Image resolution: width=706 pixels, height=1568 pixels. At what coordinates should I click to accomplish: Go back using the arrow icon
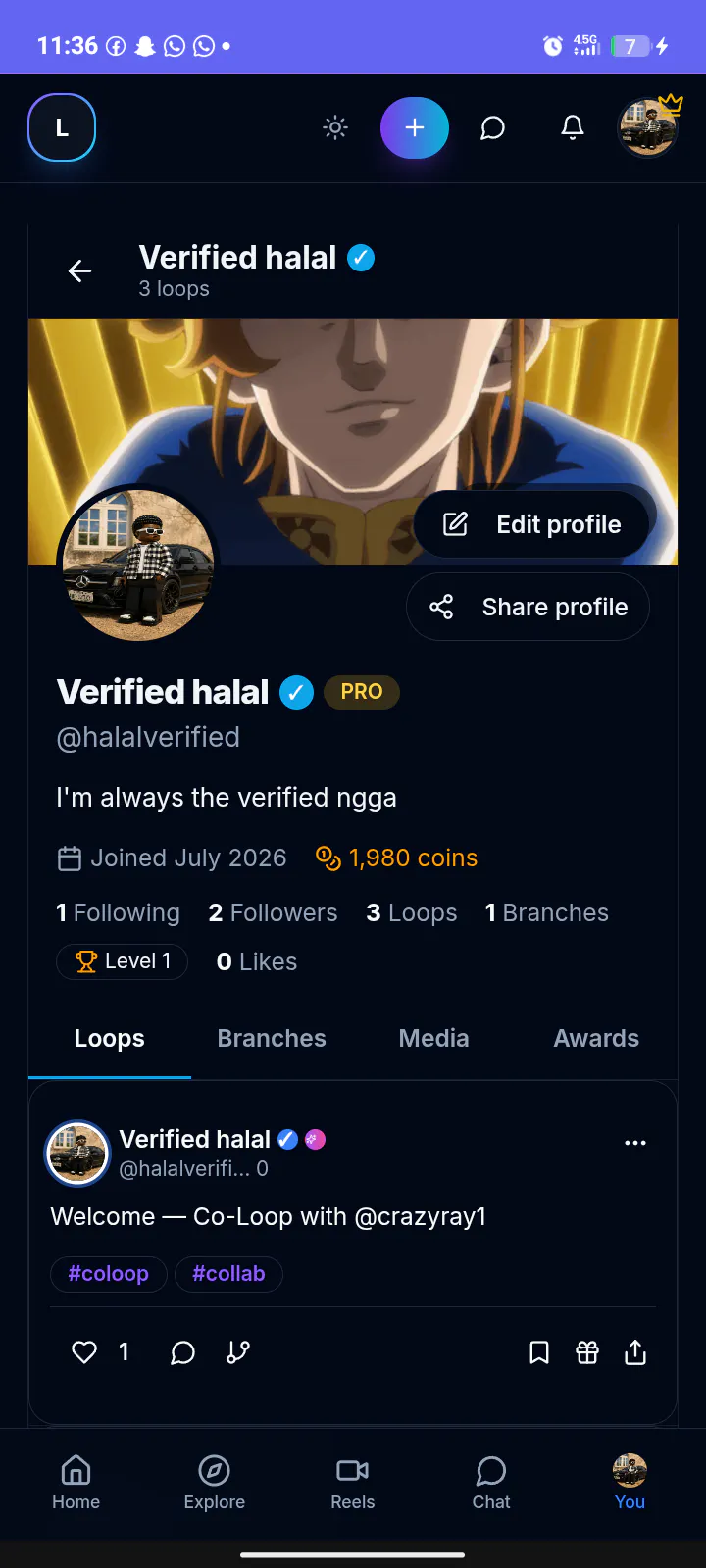(79, 271)
